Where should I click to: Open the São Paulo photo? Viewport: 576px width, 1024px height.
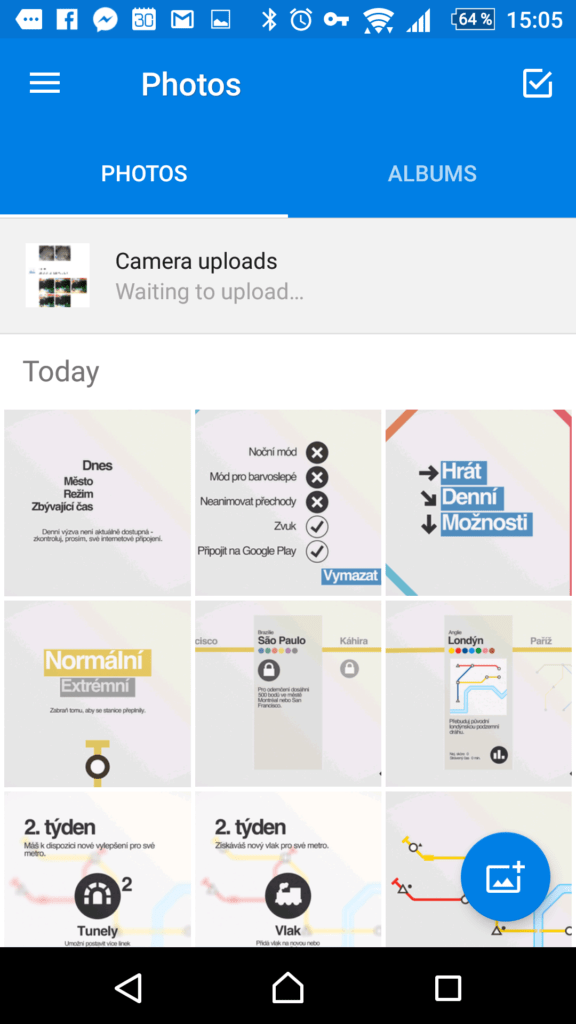point(288,694)
